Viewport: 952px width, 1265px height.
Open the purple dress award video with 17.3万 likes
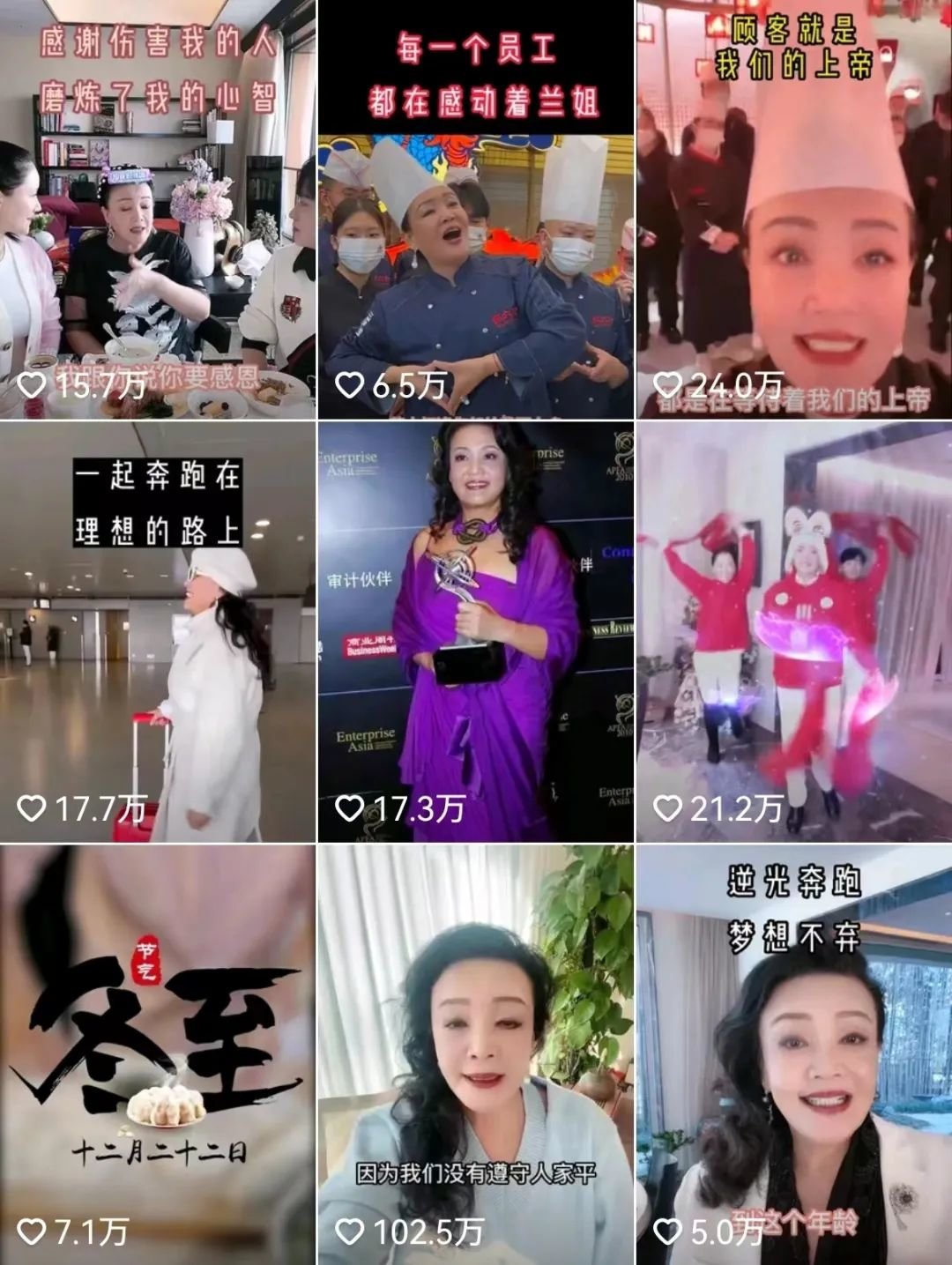point(476,631)
